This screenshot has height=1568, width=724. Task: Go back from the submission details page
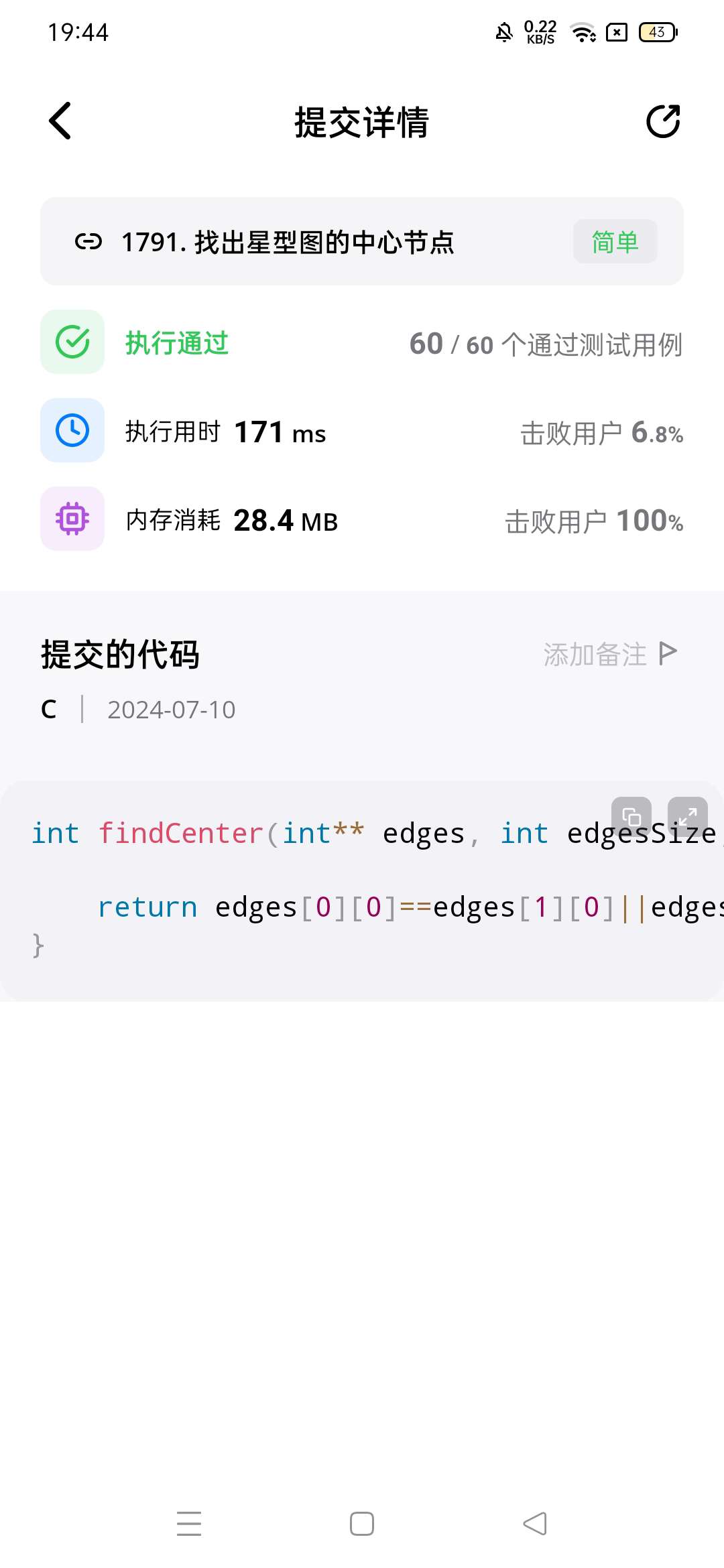pos(60,121)
